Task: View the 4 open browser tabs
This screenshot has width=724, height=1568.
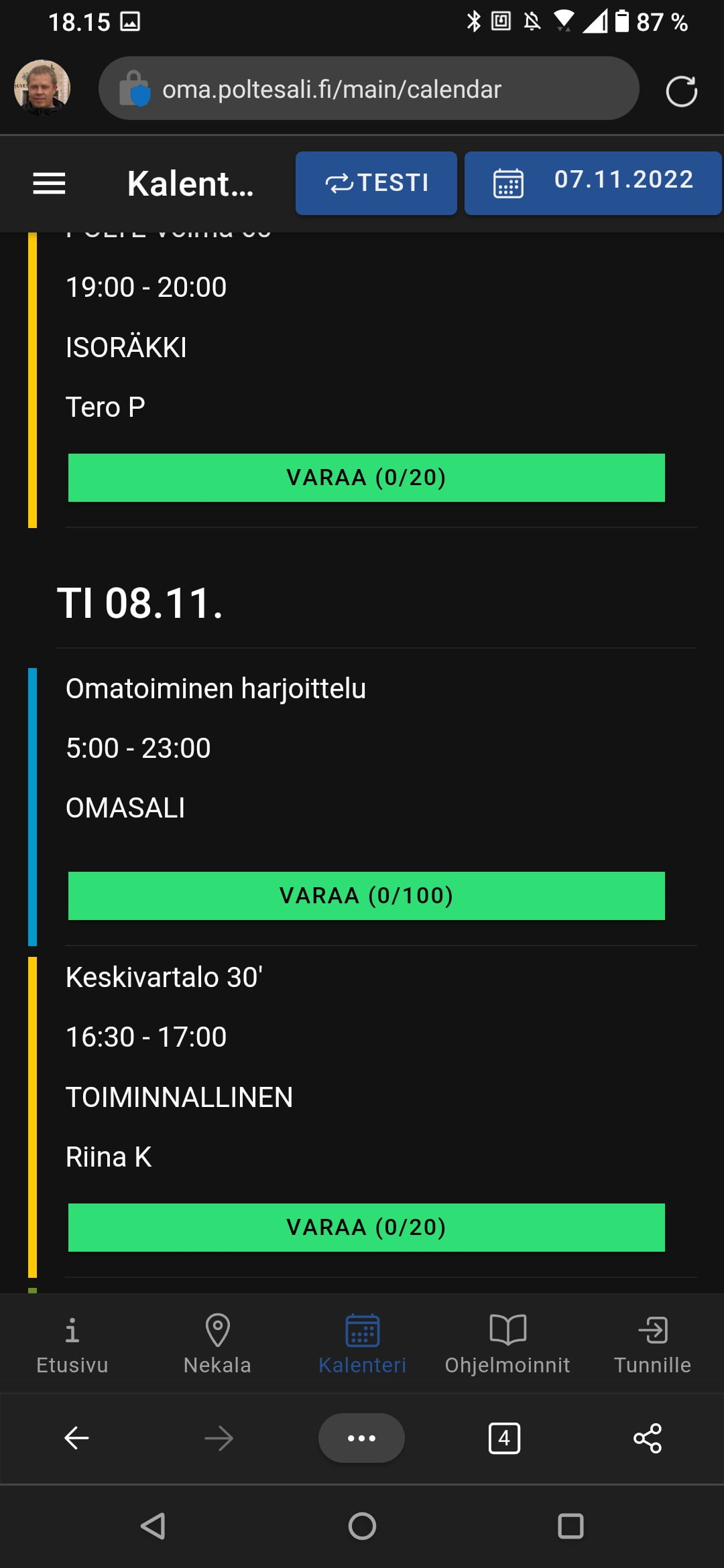Action: 504,1438
